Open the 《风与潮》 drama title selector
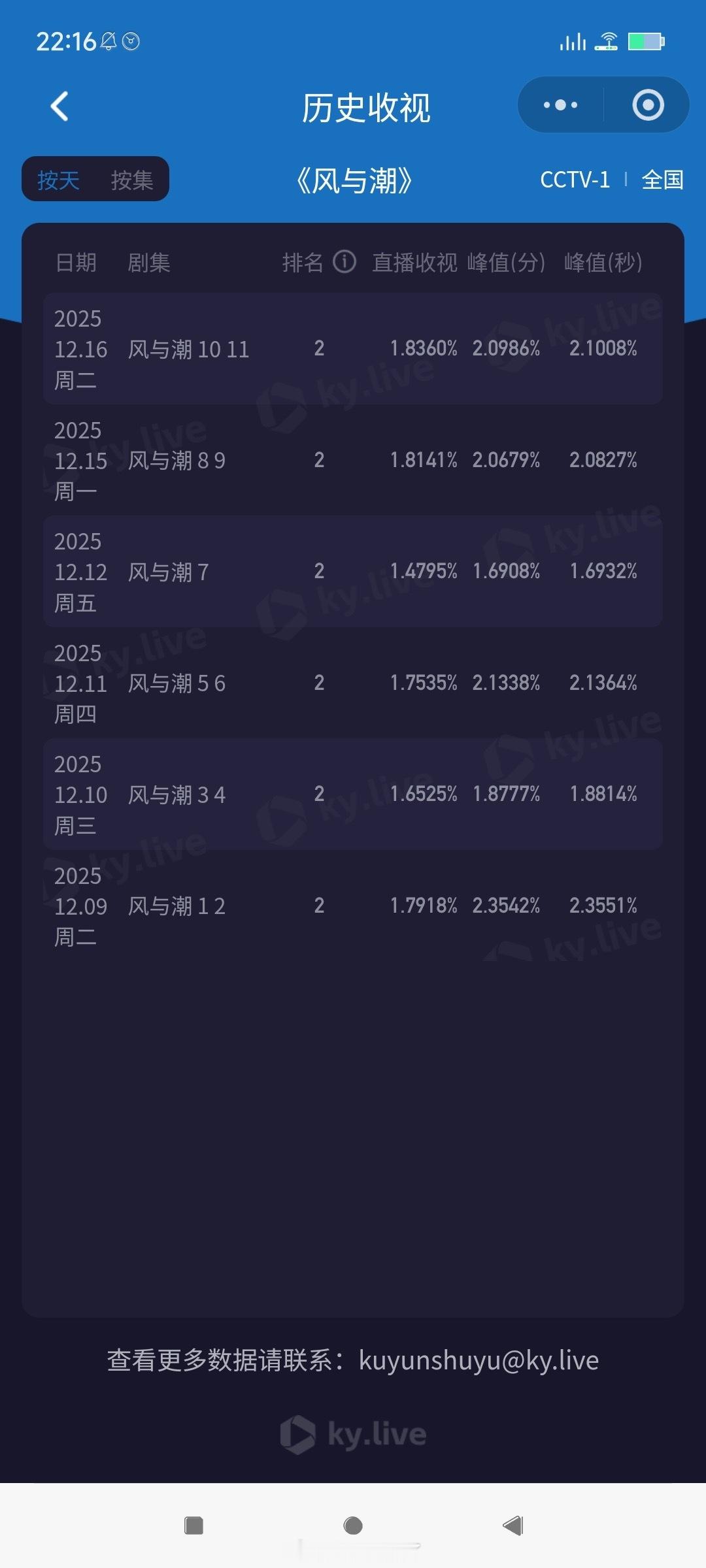Screen dimensions: 706x1568 tap(353, 181)
